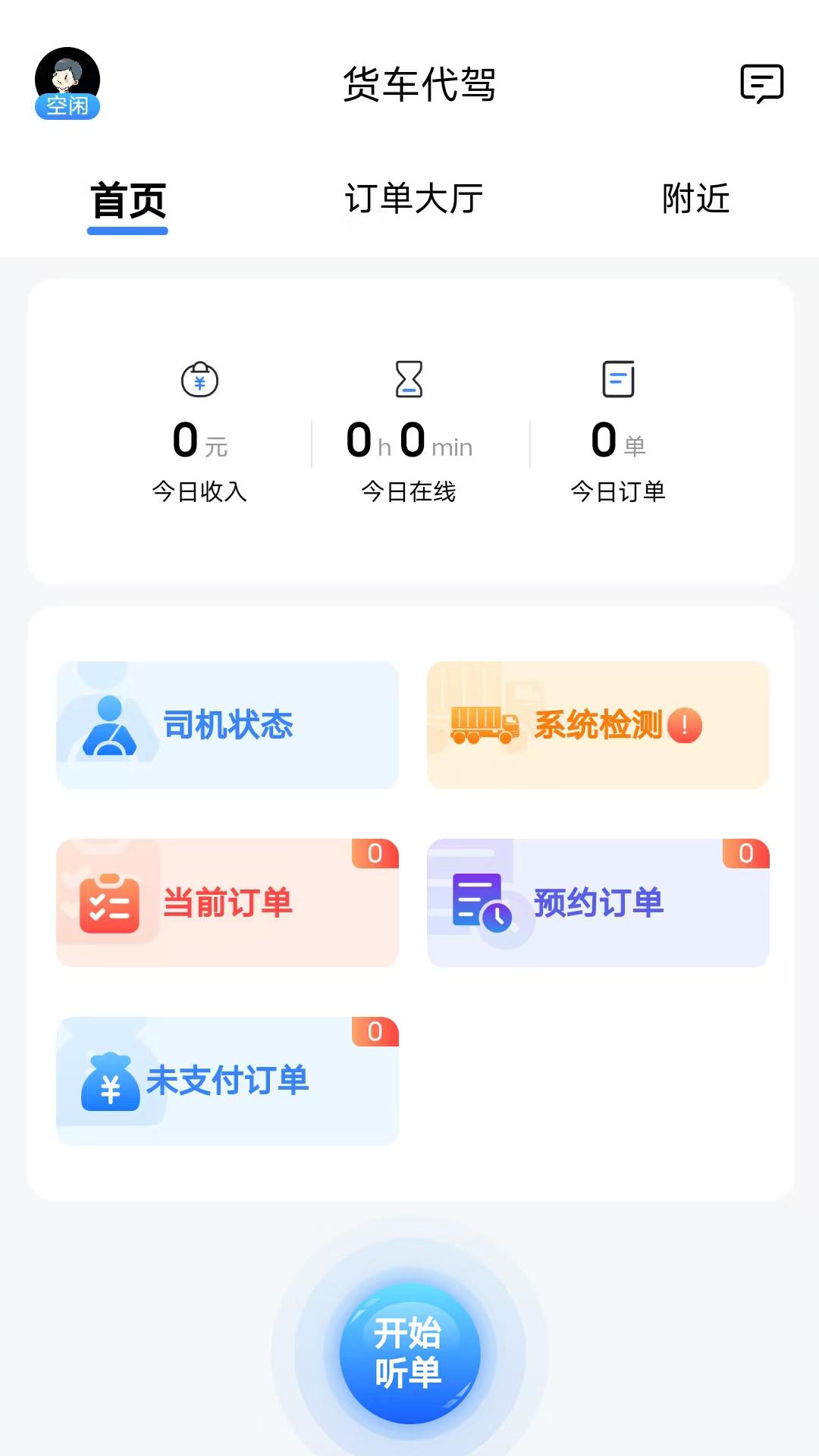Viewport: 819px width, 1456px height.
Task: Click the yen money bag icon on 未支付订单
Action: 111,1083
